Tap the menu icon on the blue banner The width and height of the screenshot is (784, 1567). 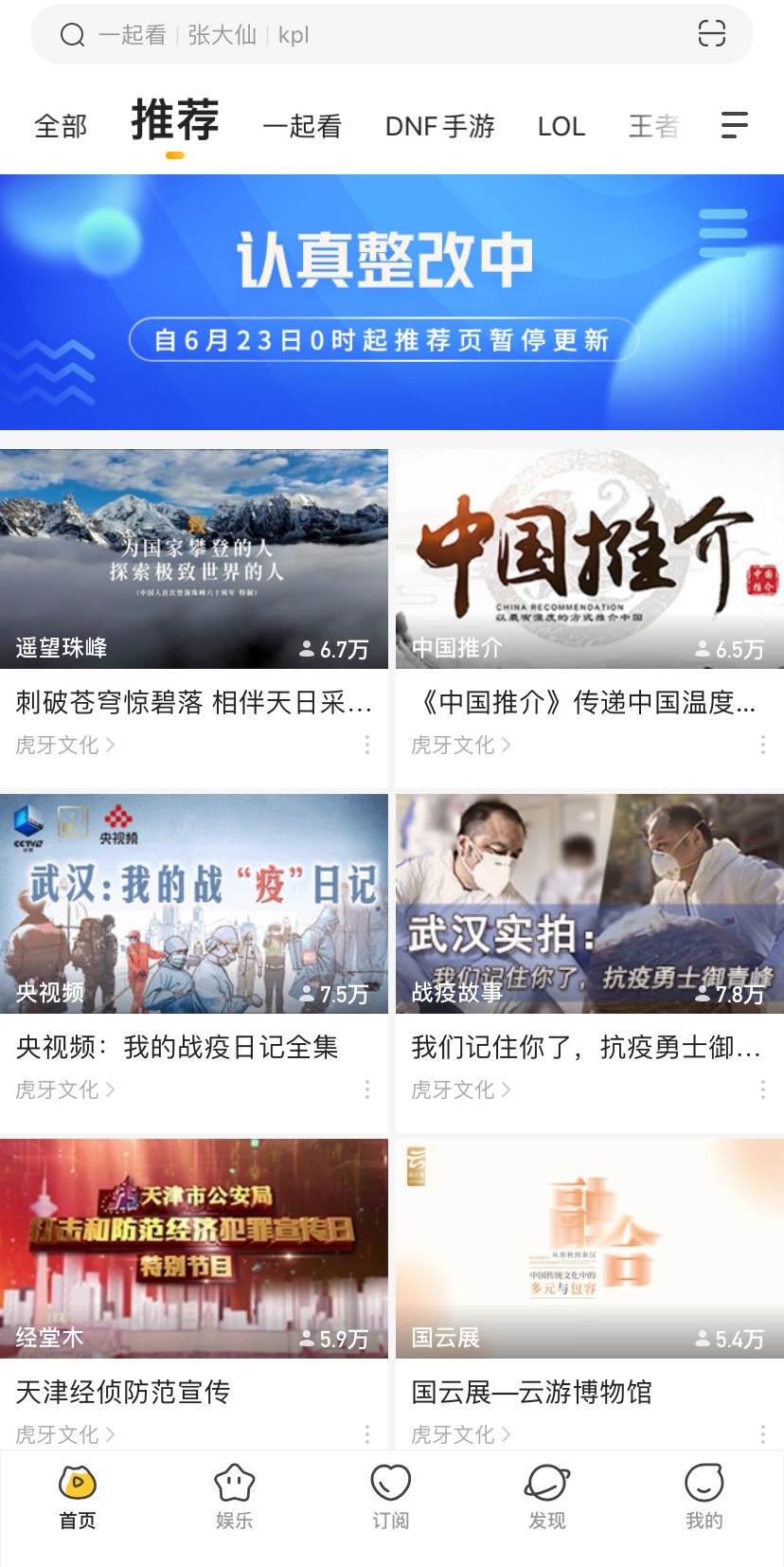722,234
